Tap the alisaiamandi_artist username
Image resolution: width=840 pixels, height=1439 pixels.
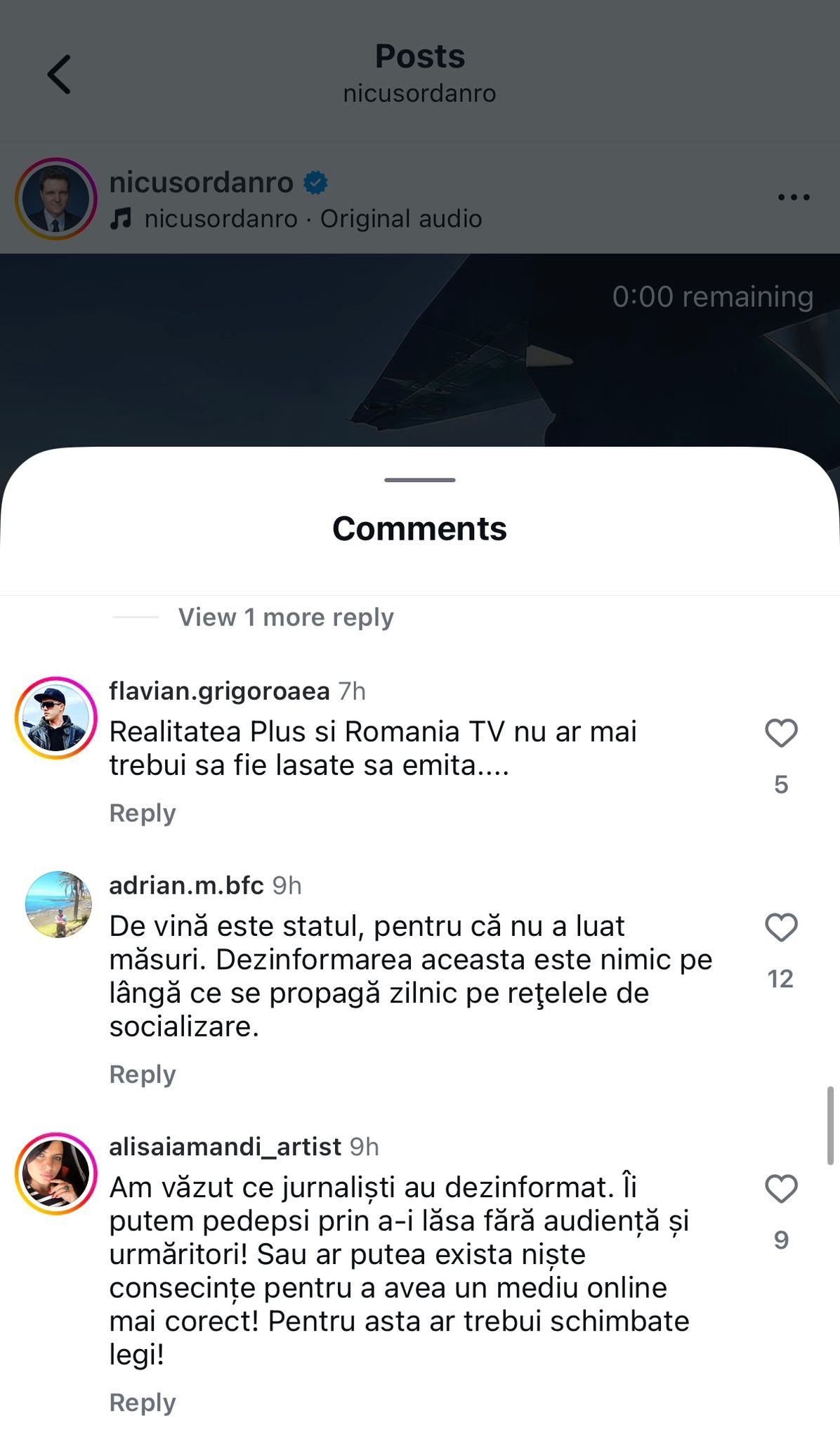coord(225,1147)
